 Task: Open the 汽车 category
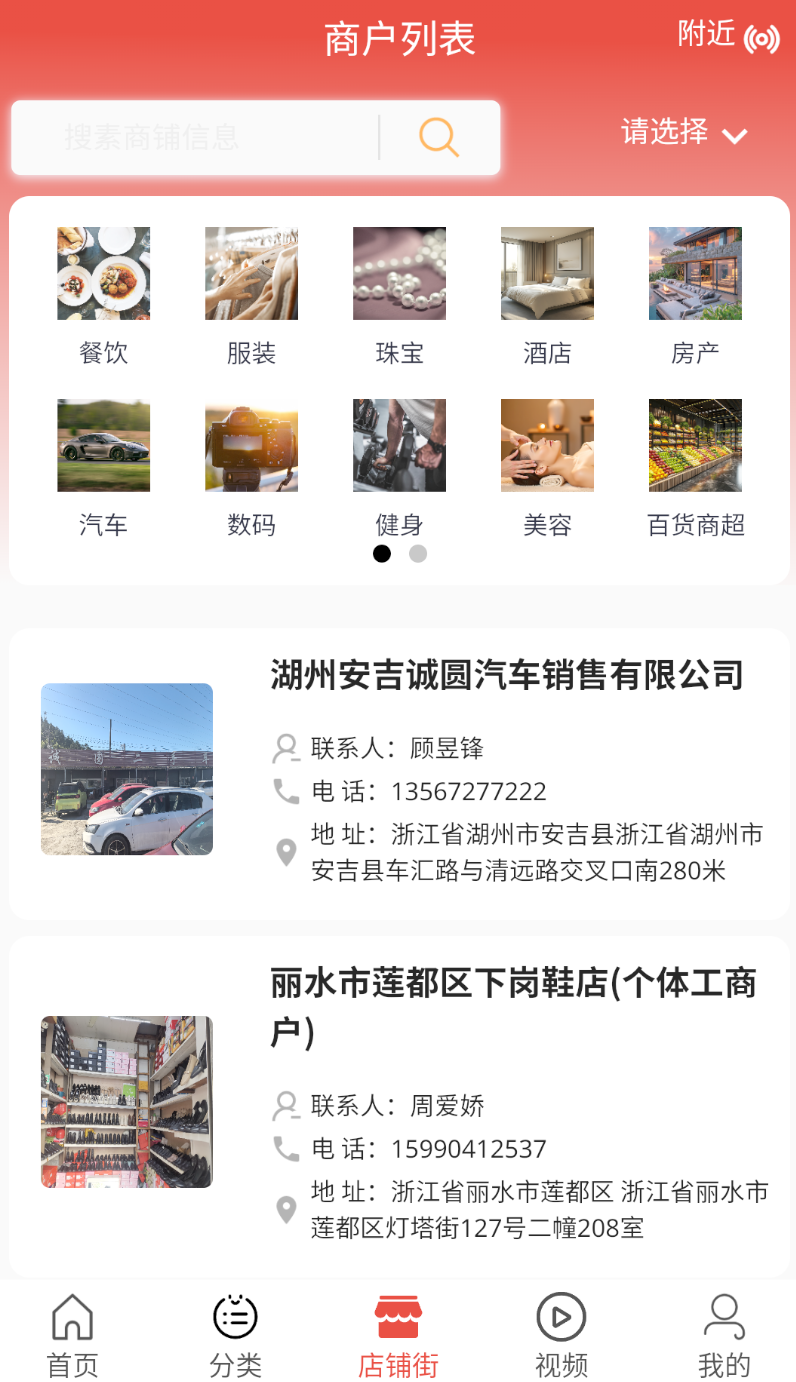pyautogui.click(x=104, y=445)
